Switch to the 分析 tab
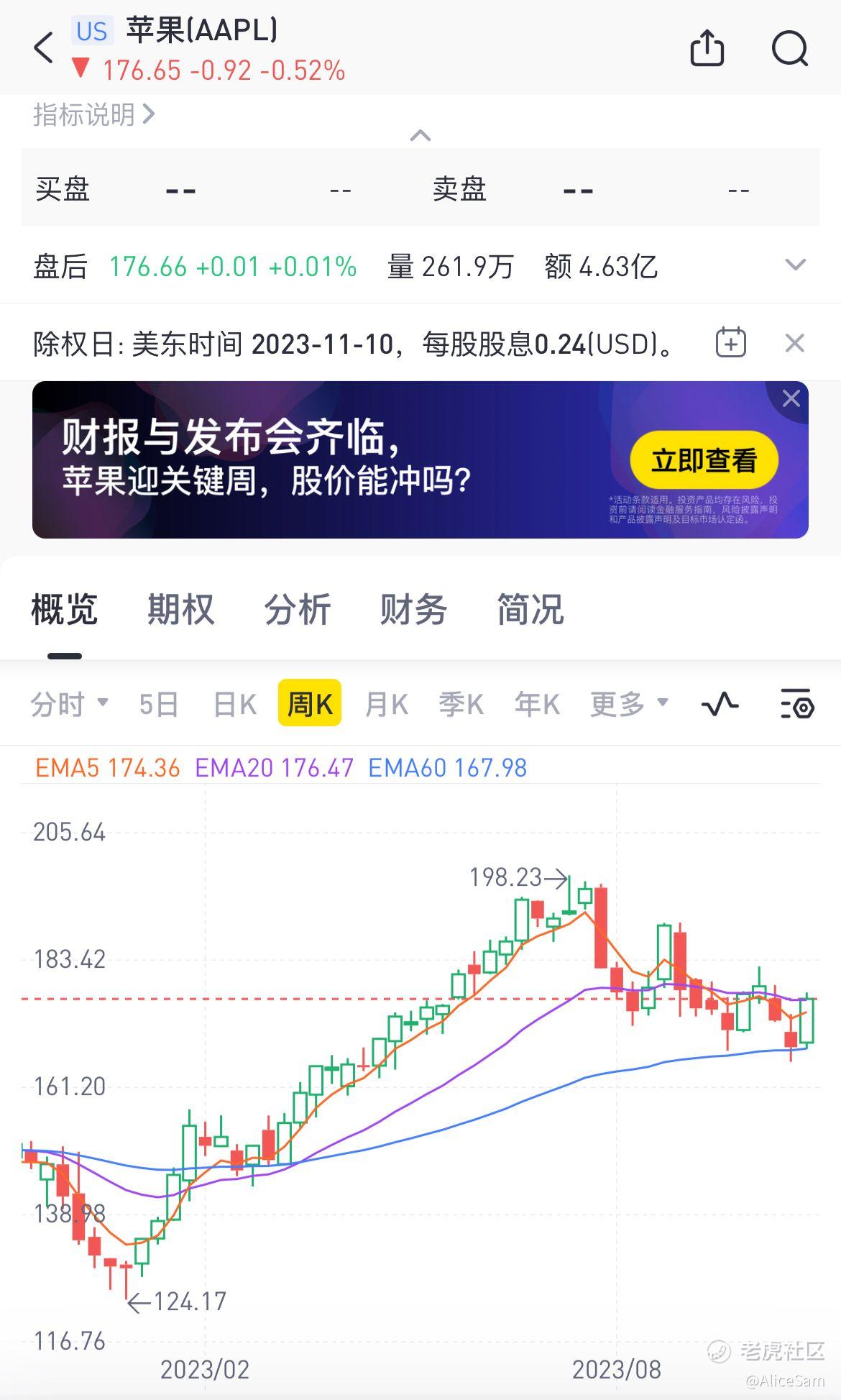Screen dimensions: 841x1400 (x=298, y=609)
